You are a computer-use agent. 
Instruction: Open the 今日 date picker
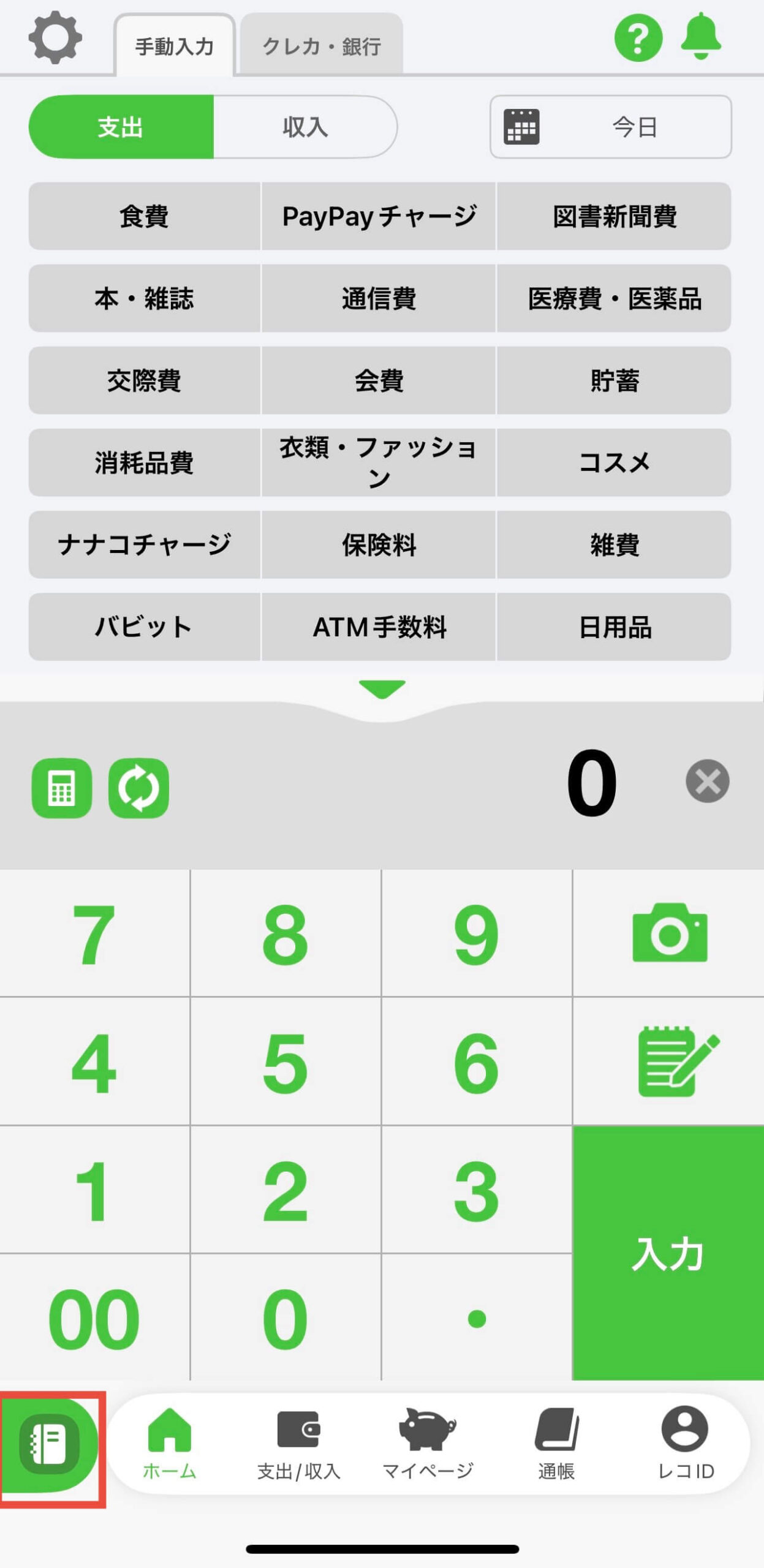click(610, 127)
